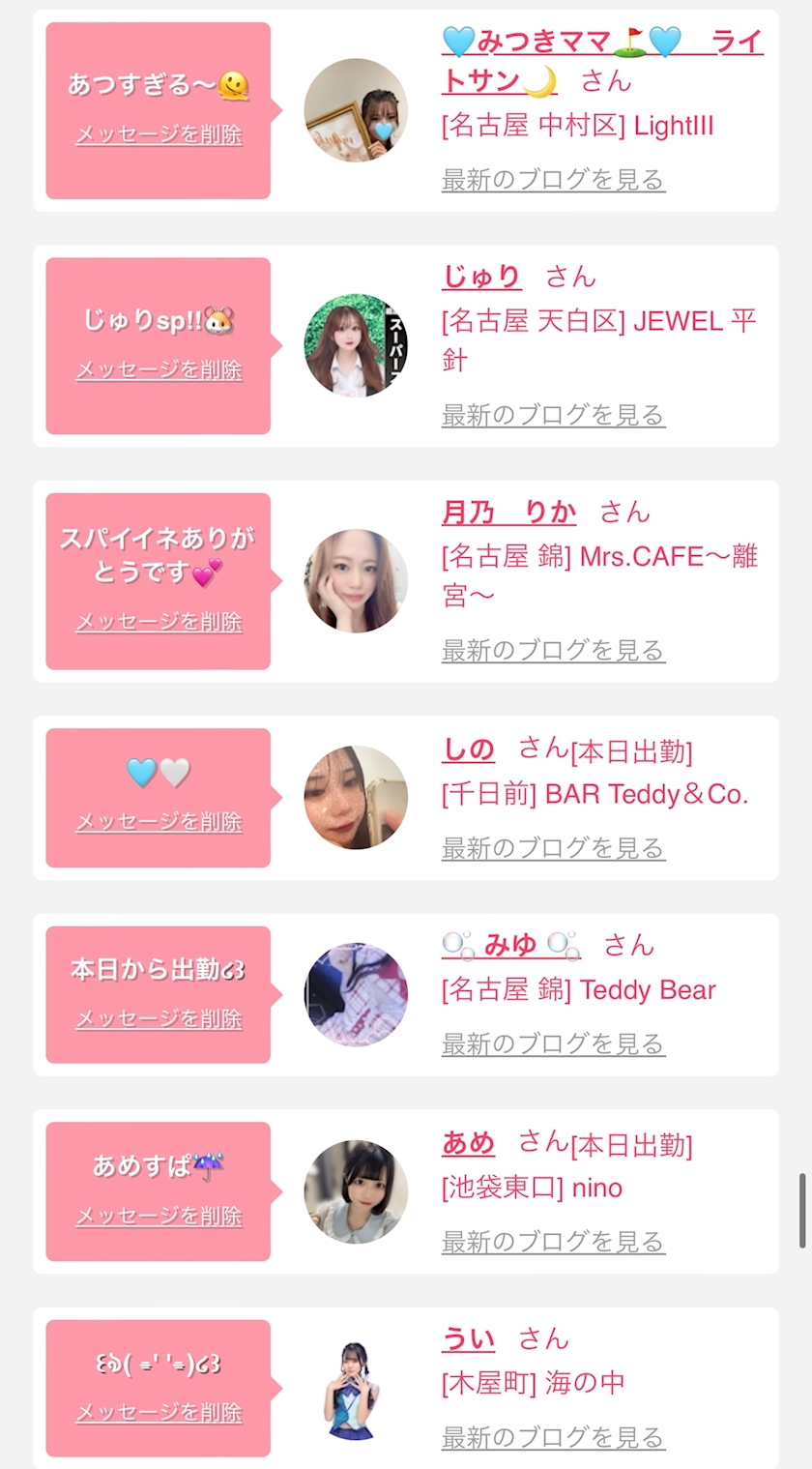The image size is (812, 1469).
Task: Delete the 本日から出勤 message
Action: 159,1018
